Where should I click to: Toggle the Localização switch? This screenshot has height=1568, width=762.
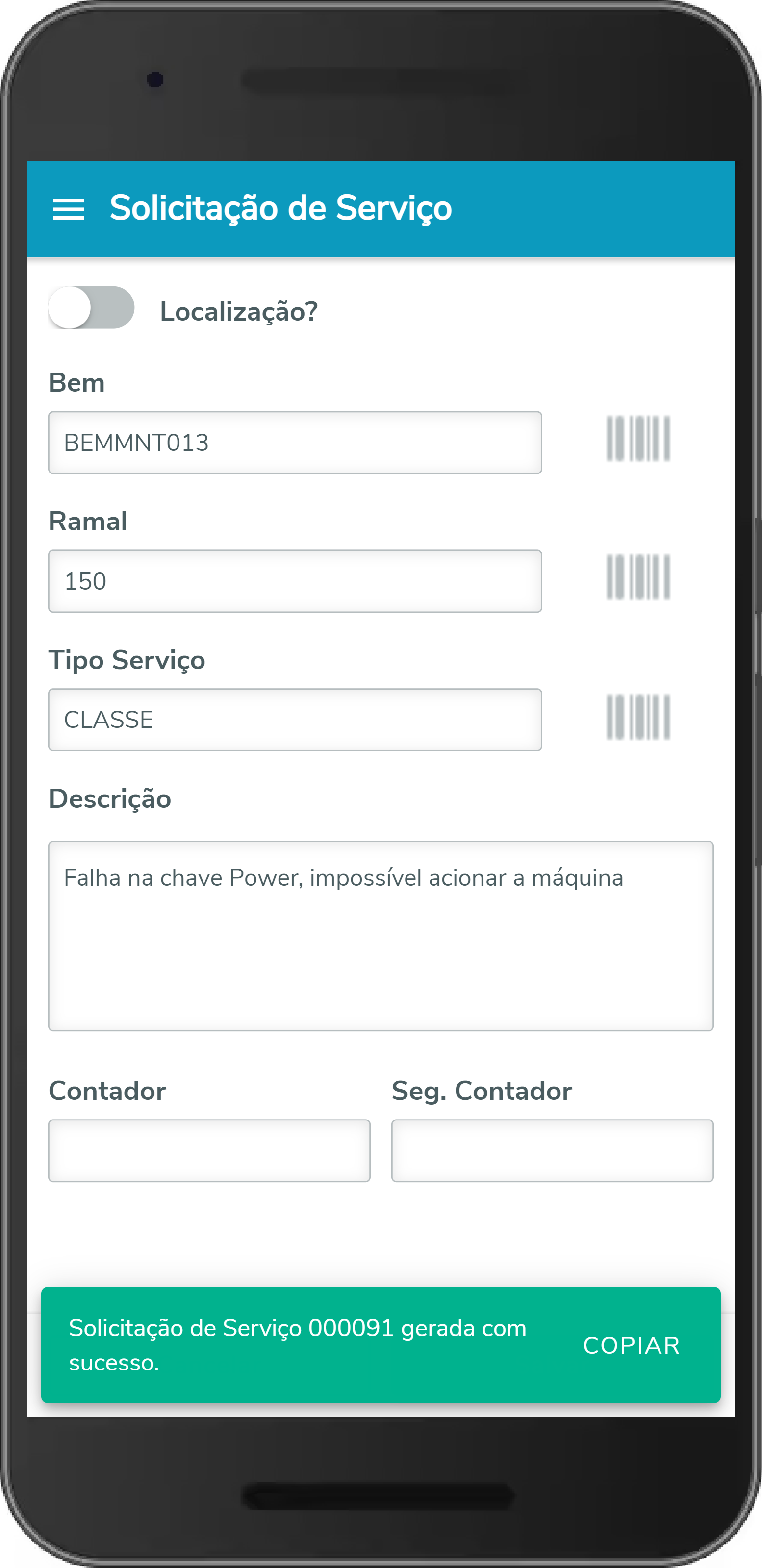click(91, 308)
